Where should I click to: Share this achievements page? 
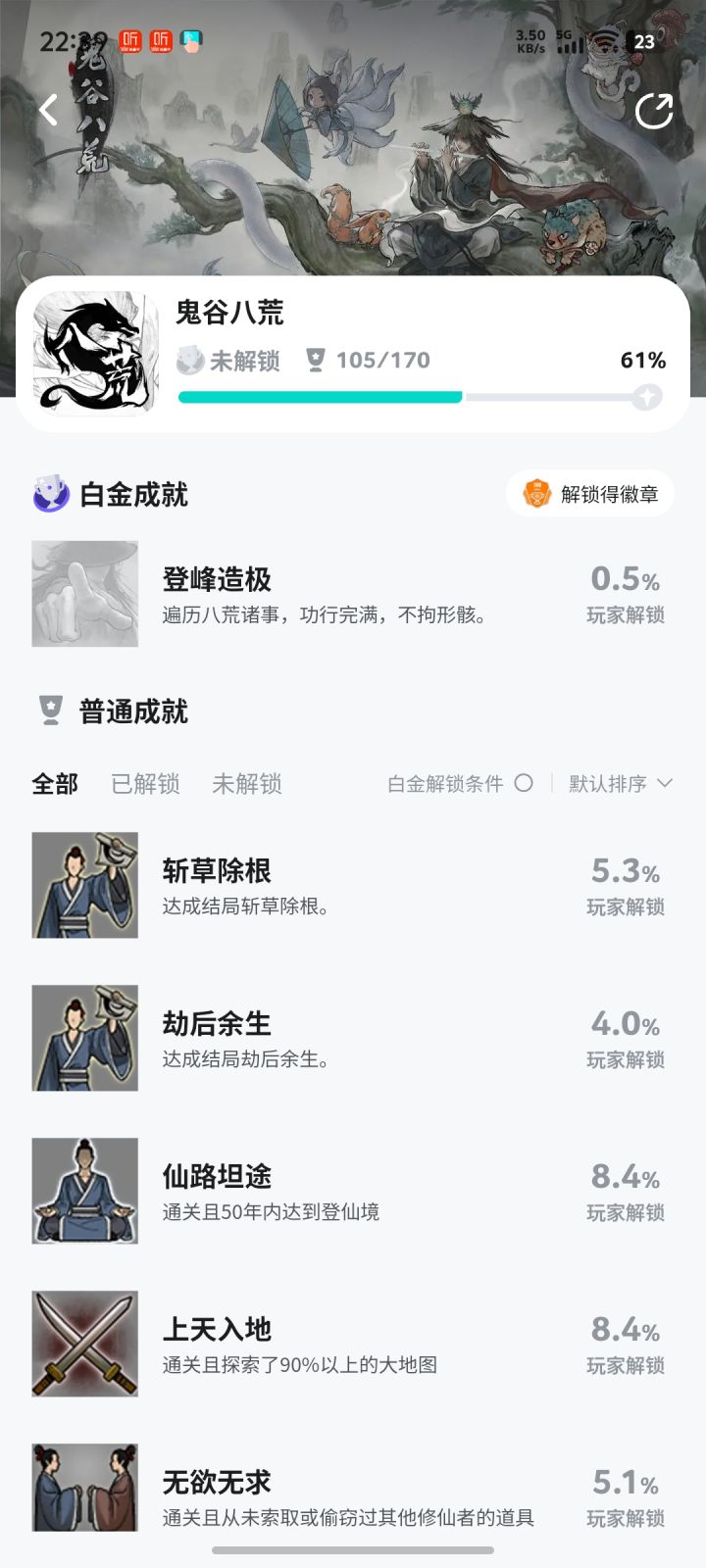654,112
